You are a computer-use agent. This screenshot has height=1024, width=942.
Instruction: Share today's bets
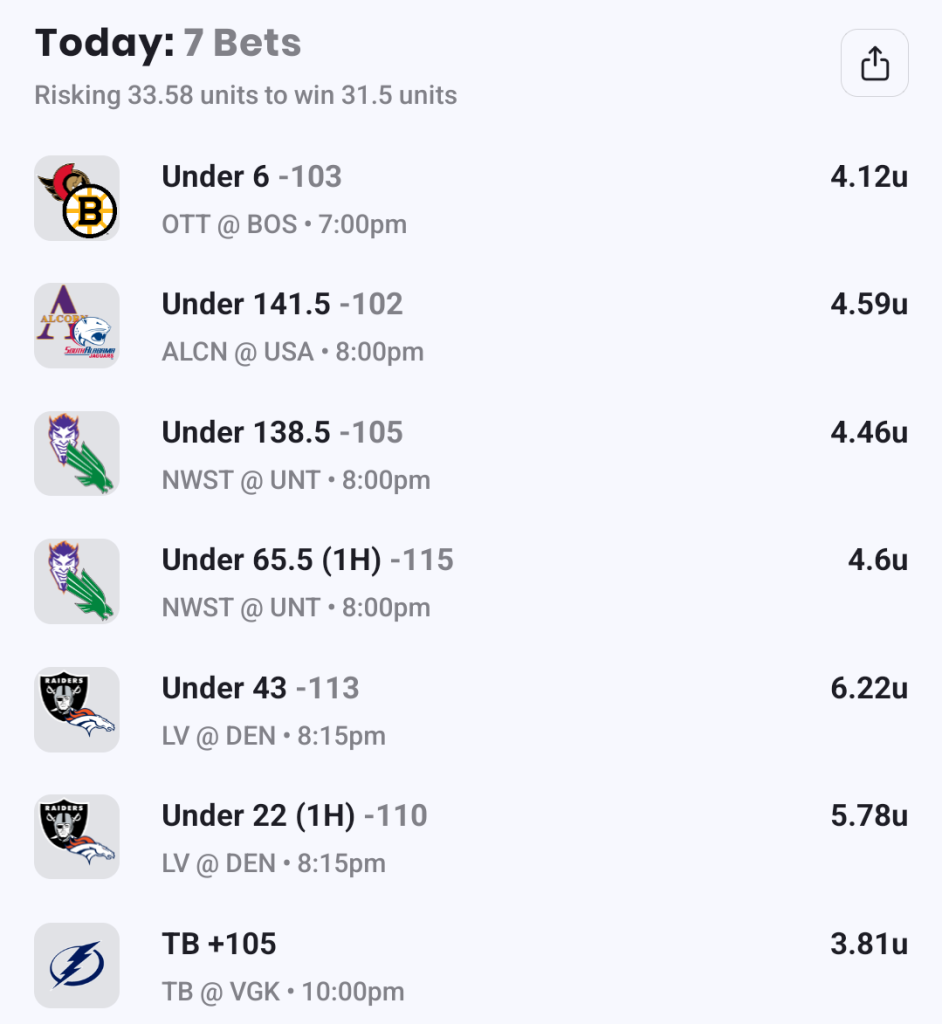(x=874, y=63)
